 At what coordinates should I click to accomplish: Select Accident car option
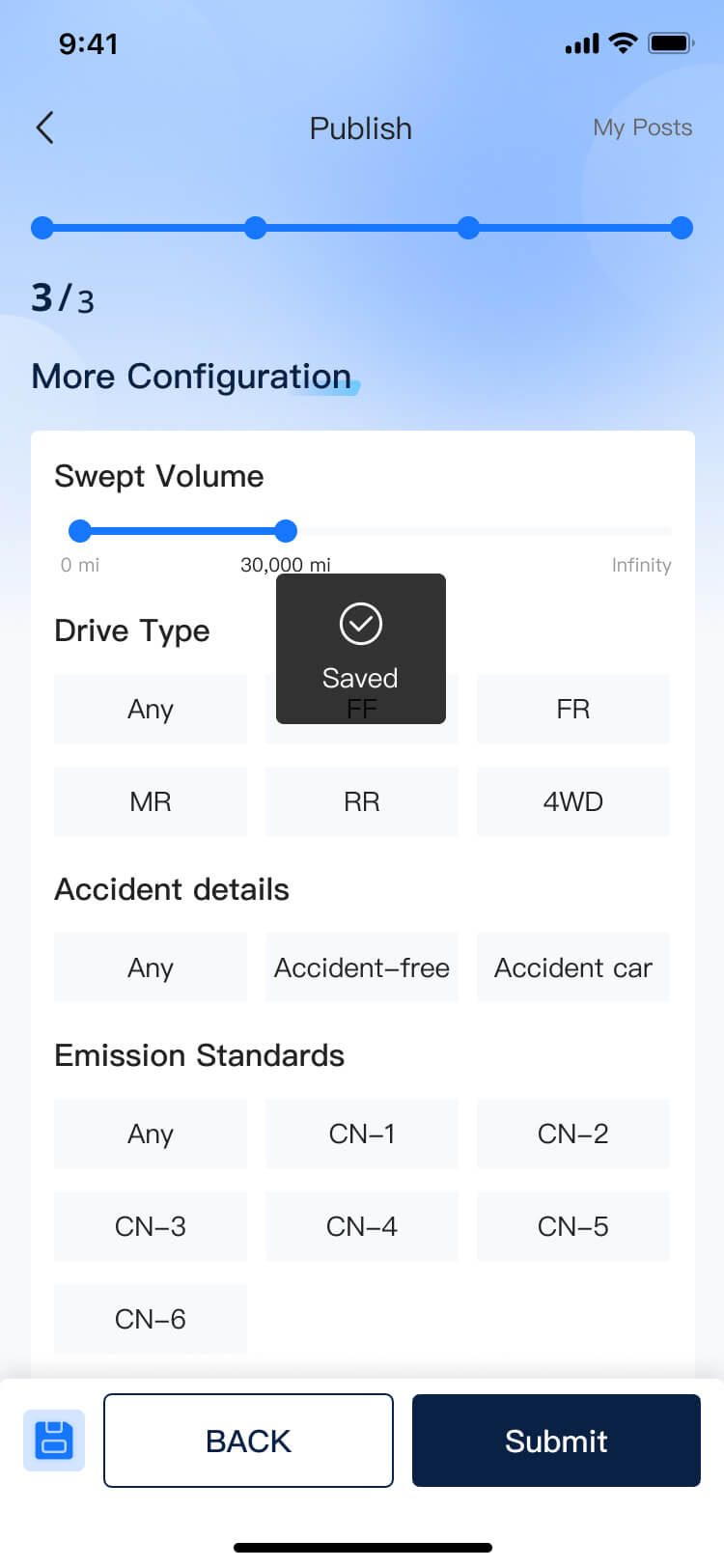tap(572, 967)
